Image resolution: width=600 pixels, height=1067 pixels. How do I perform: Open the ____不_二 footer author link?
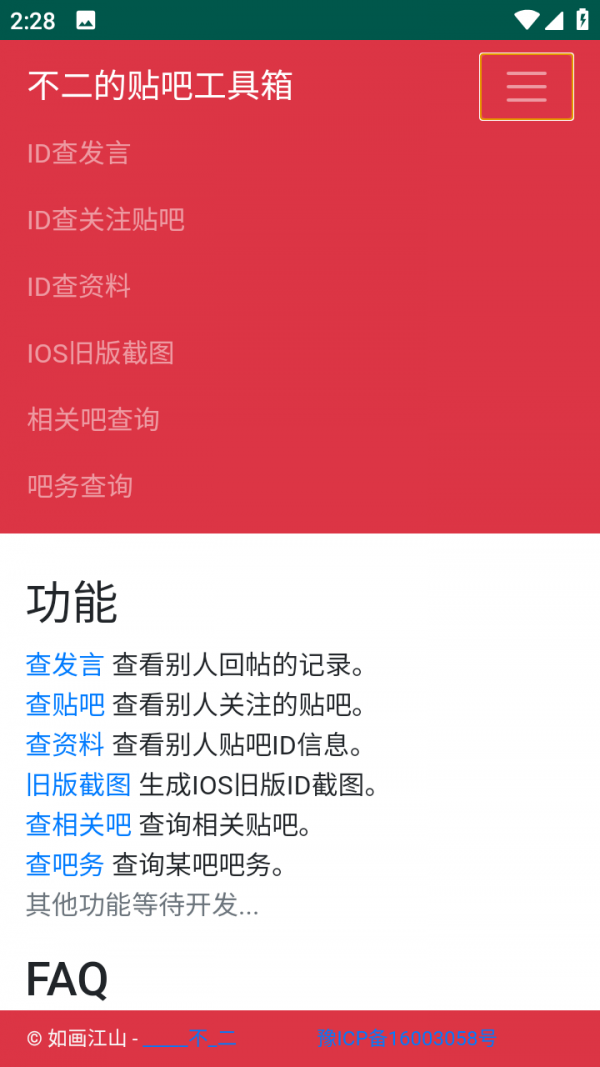pos(190,1039)
